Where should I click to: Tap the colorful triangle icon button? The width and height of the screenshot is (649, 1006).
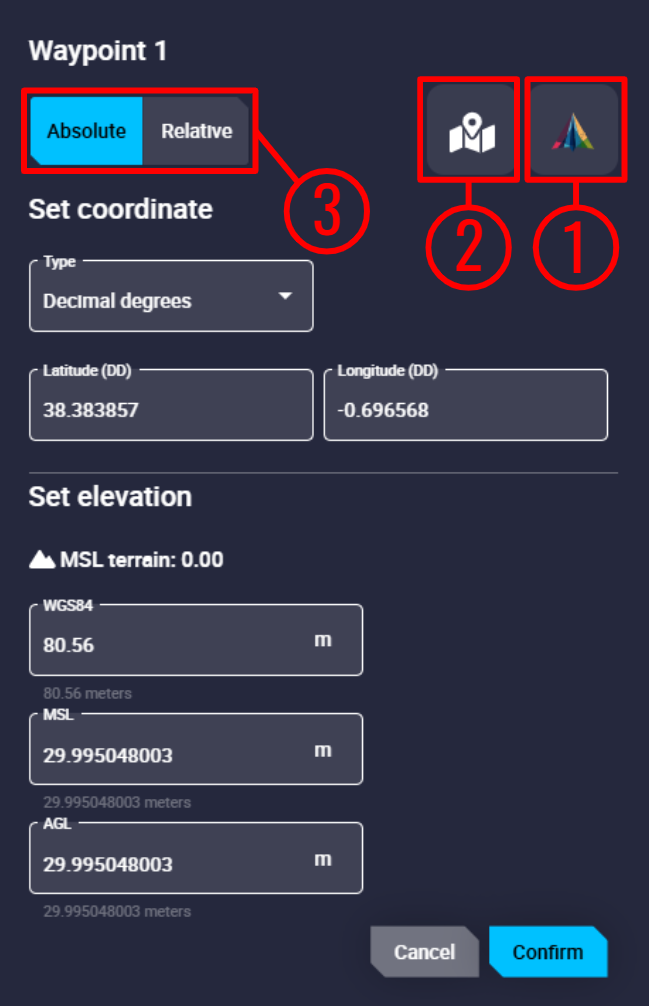tap(574, 131)
